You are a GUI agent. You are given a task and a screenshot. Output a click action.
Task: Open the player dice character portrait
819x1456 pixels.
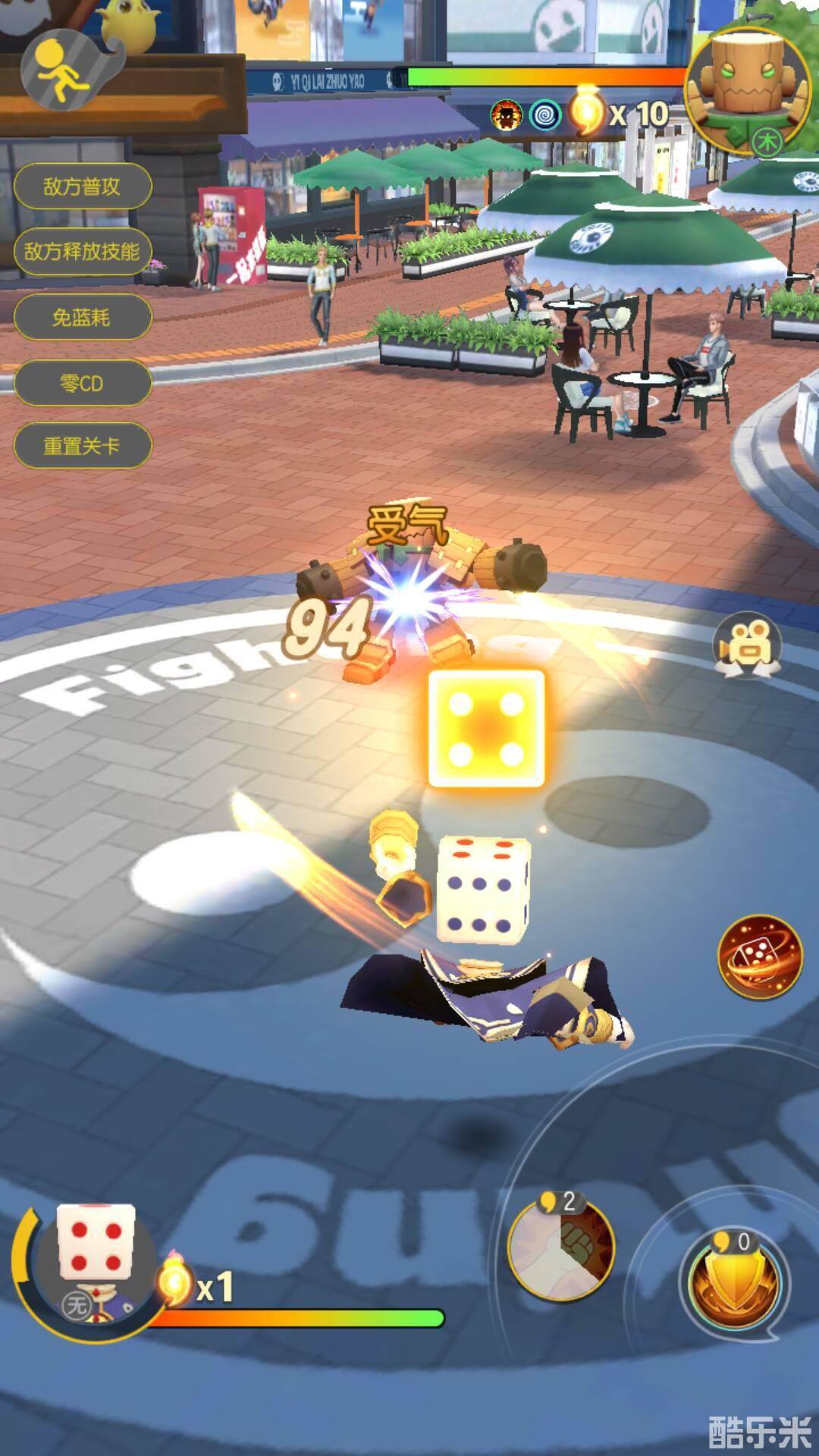pyautogui.click(x=95, y=1261)
